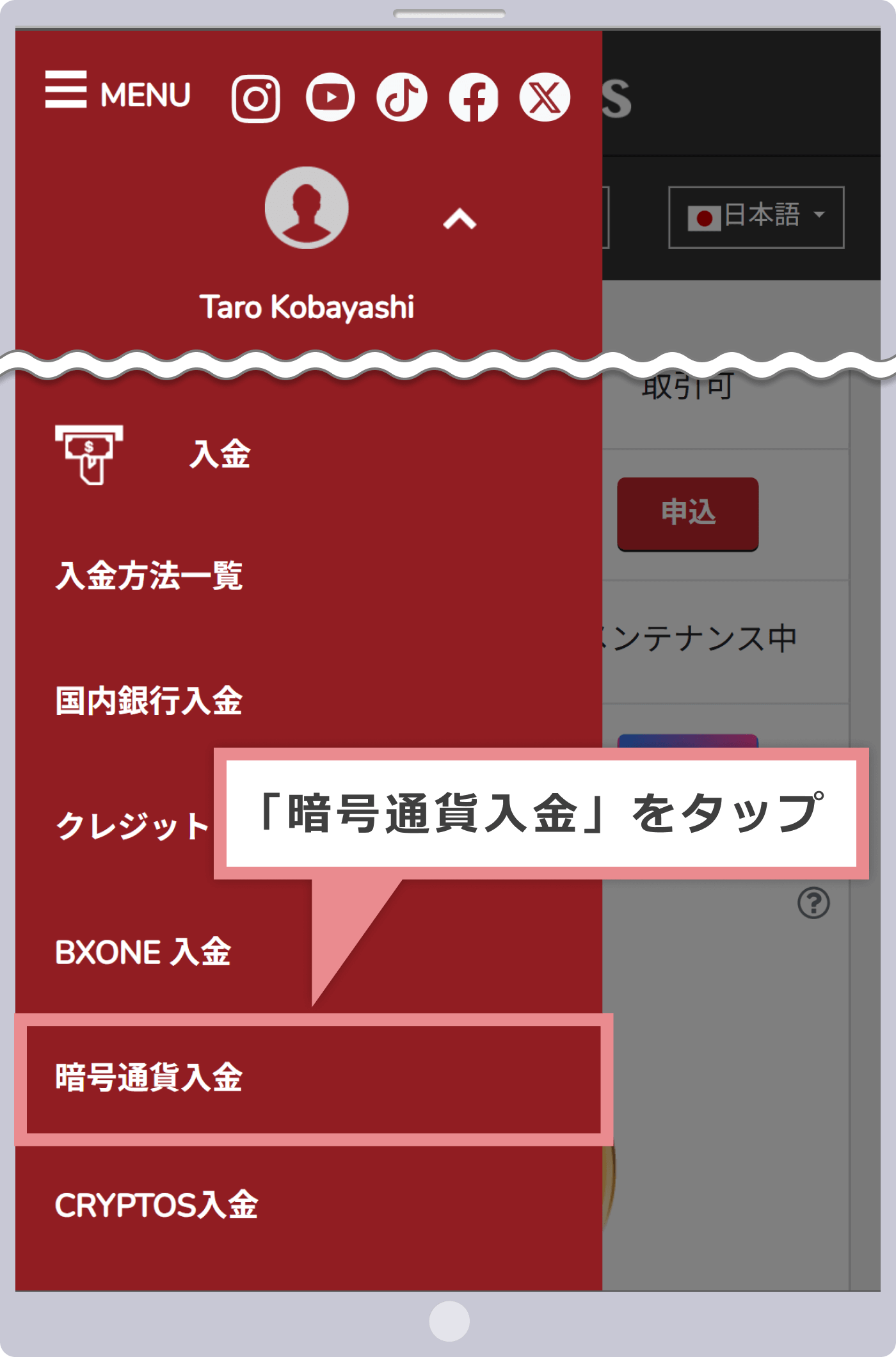Open the Instagram icon link
896x1357 pixels.
point(255,98)
